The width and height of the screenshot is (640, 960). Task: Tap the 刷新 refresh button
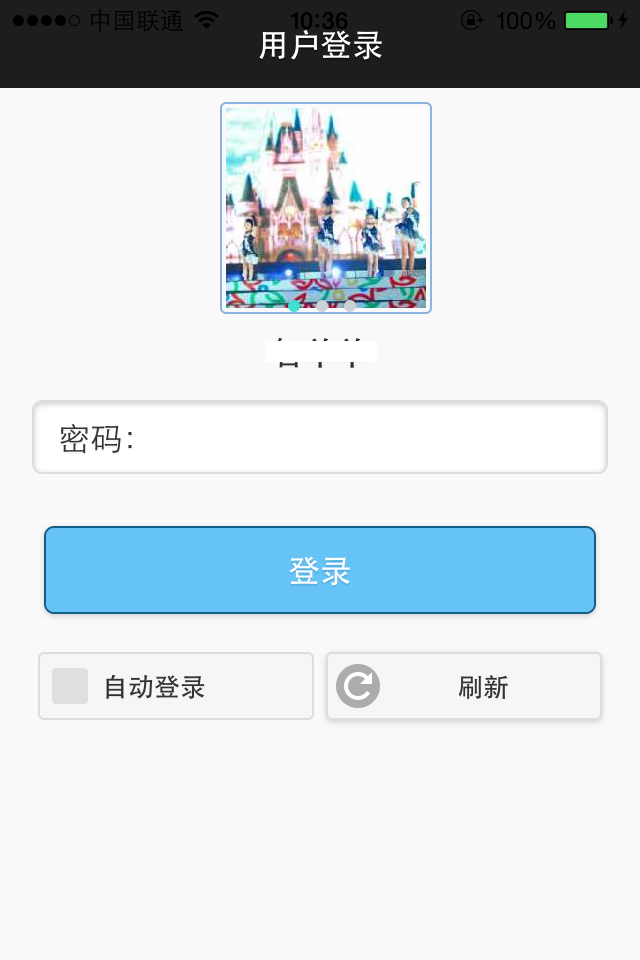coord(464,686)
